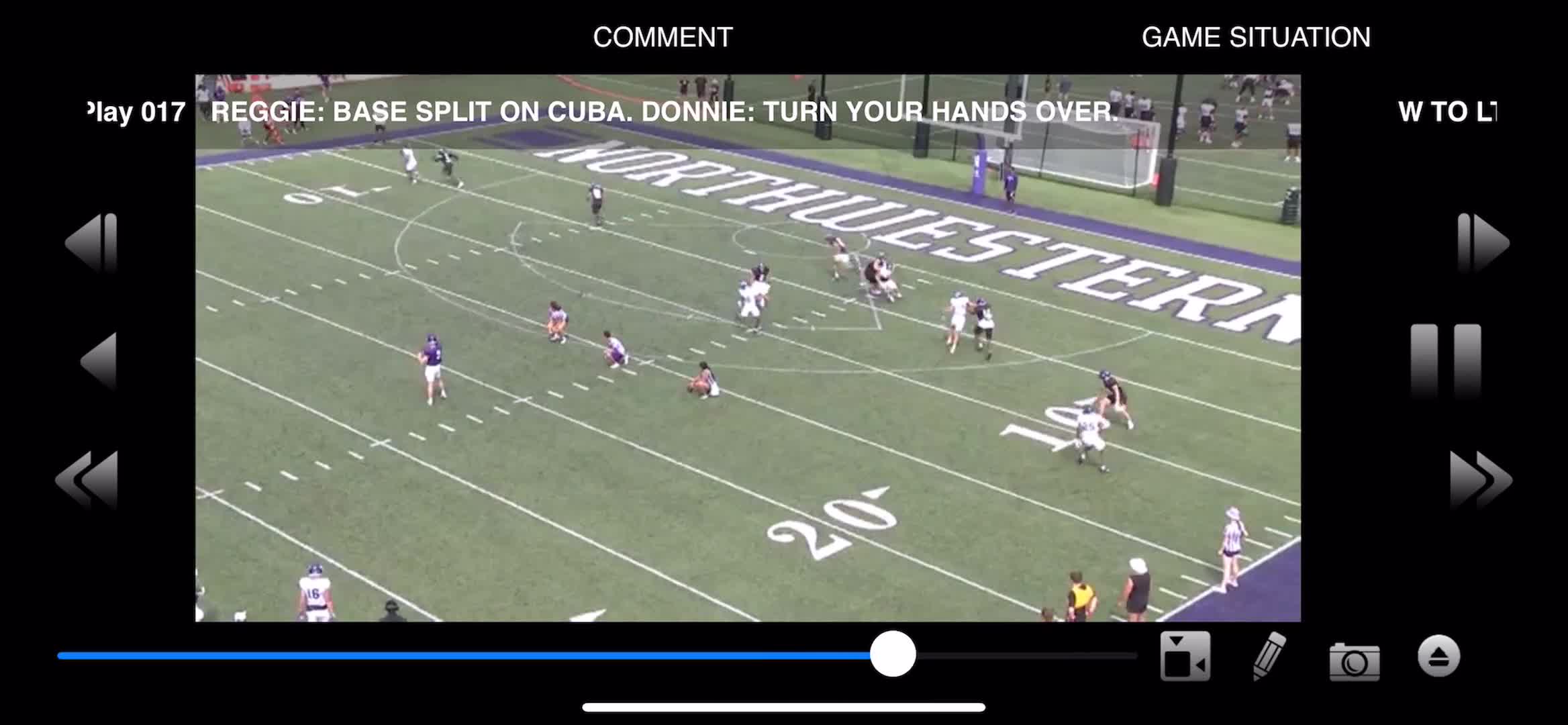The height and width of the screenshot is (725, 1568).
Task: Step forward one frame
Action: click(1483, 242)
